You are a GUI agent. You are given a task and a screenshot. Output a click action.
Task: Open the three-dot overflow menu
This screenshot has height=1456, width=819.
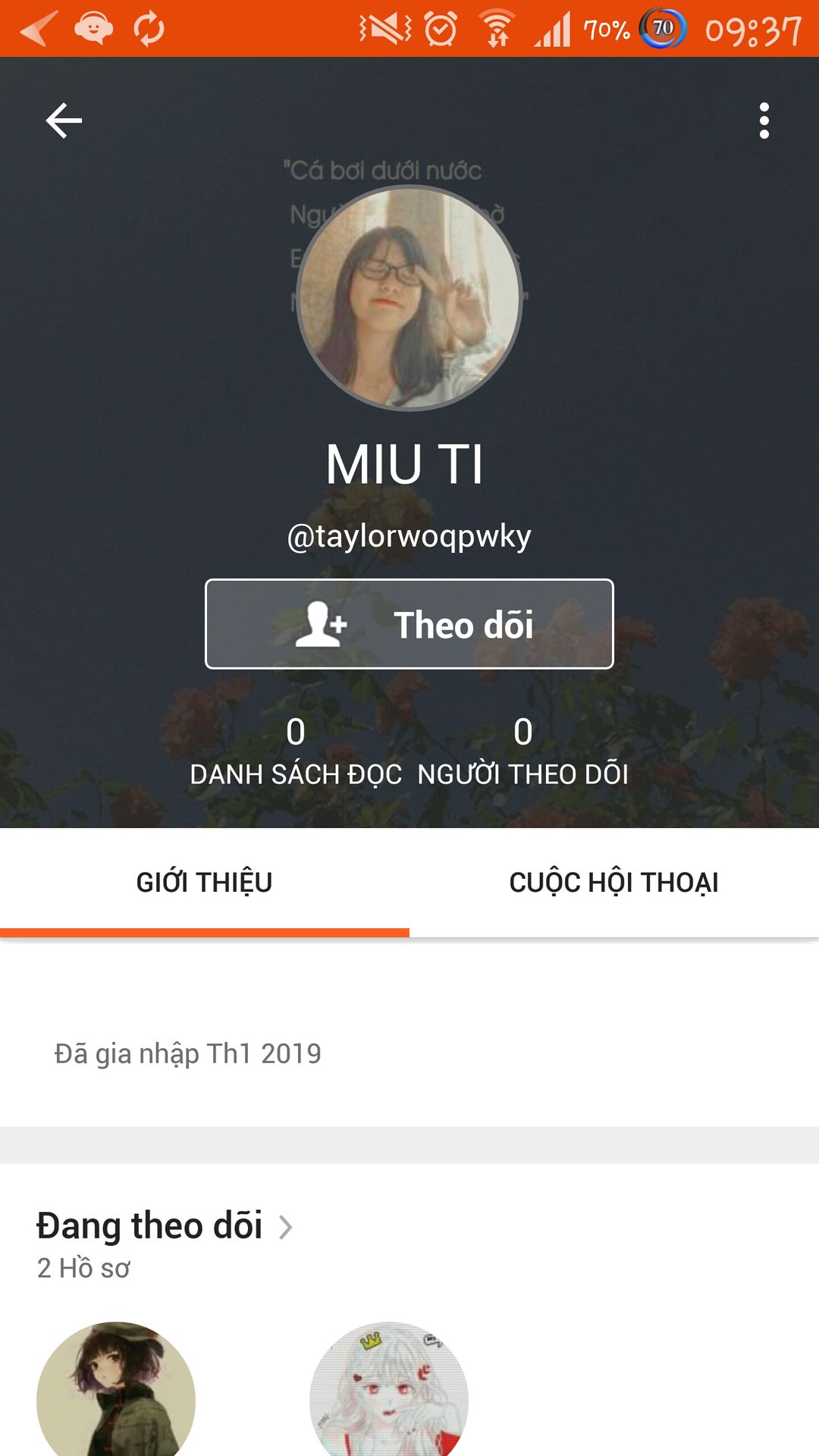point(764,121)
